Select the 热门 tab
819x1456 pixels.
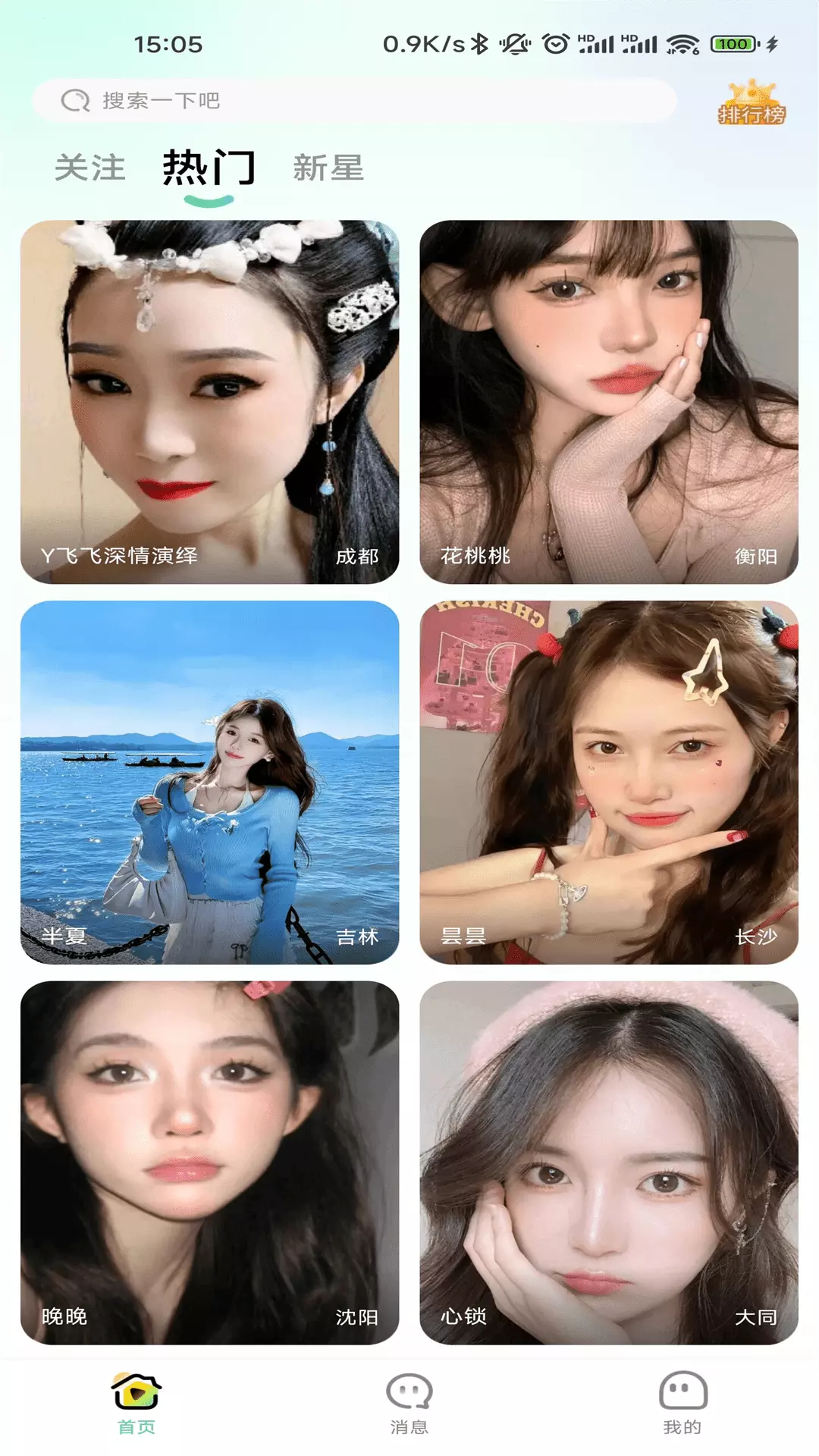click(x=209, y=168)
